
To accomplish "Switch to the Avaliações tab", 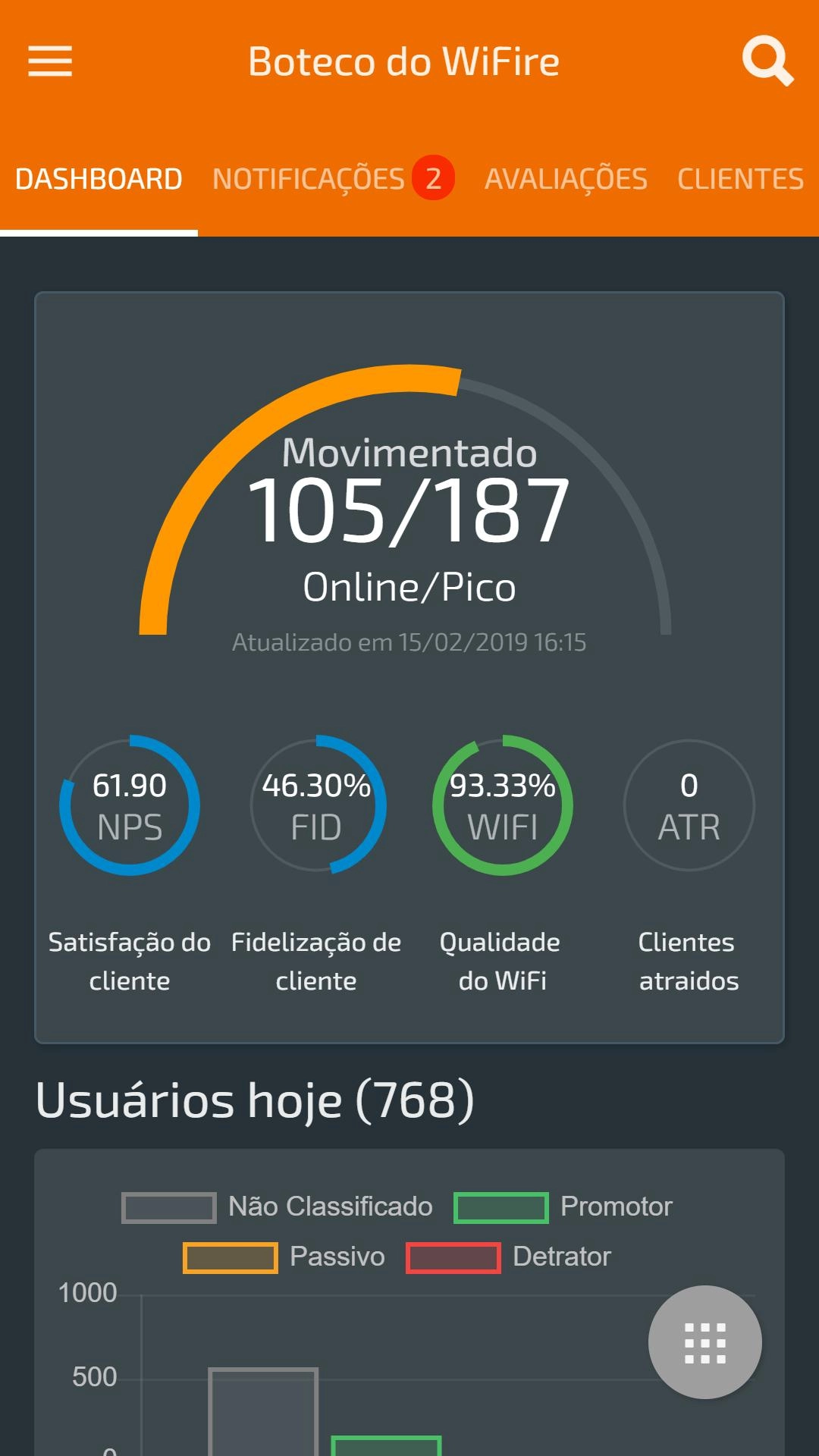I will 566,179.
